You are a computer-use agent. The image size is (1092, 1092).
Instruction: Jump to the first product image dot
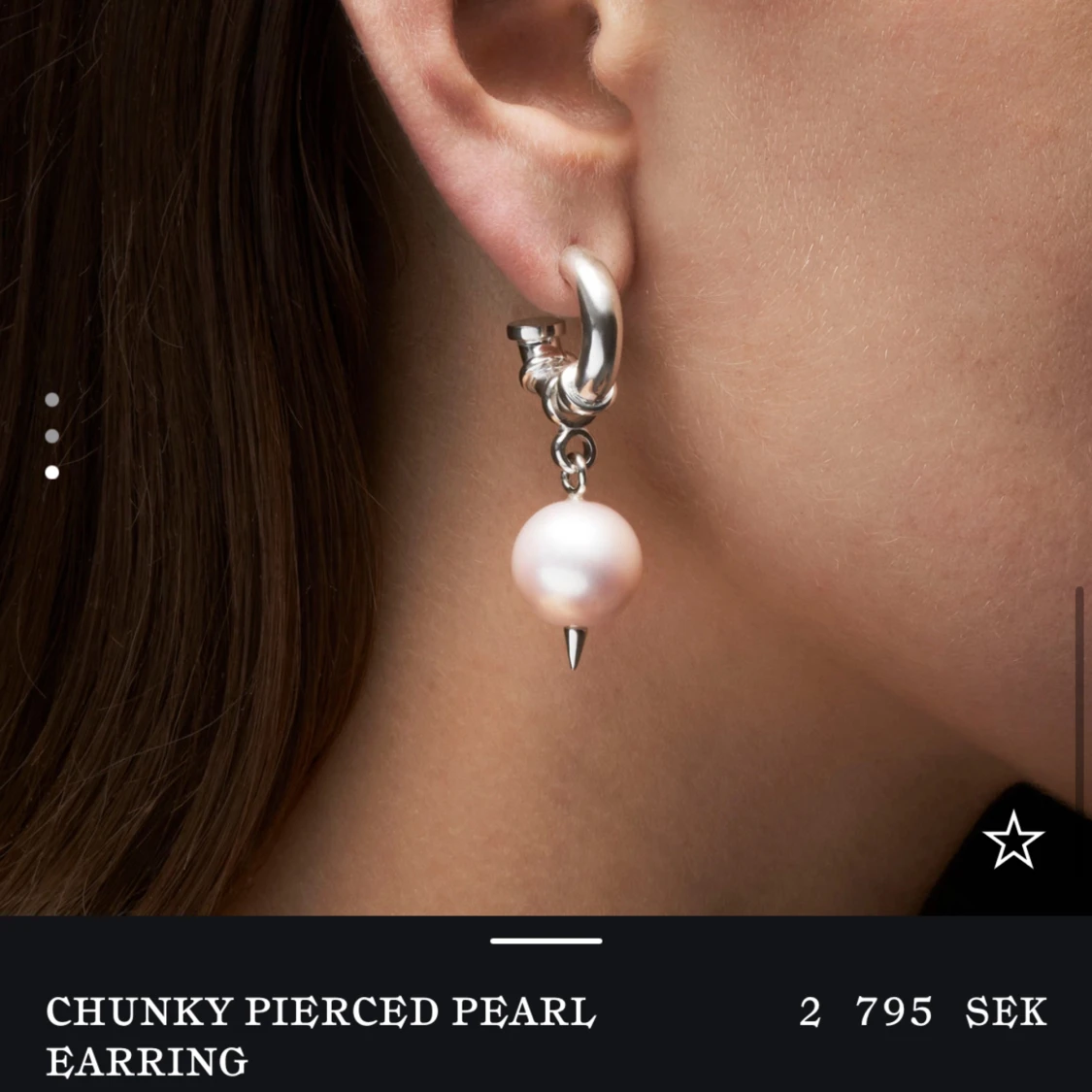[52, 400]
